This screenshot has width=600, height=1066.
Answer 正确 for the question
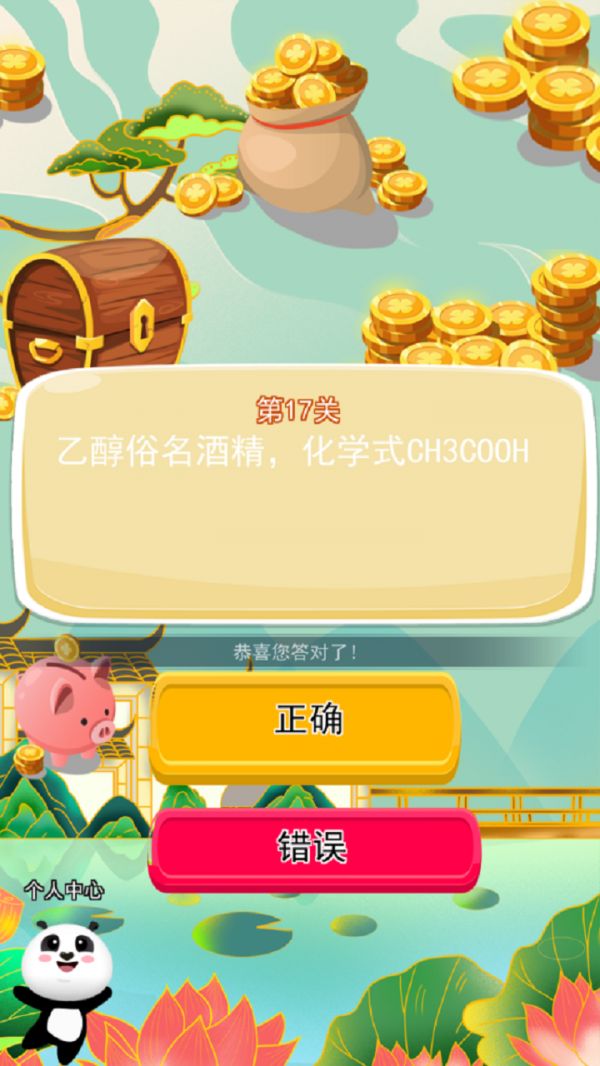pos(305,720)
